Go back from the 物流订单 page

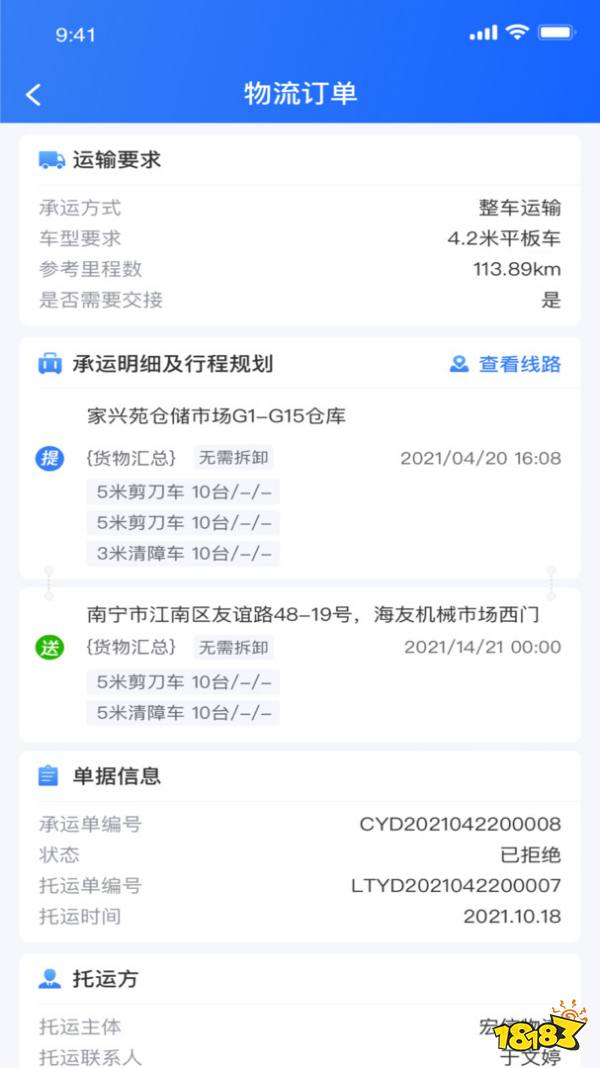[34, 94]
